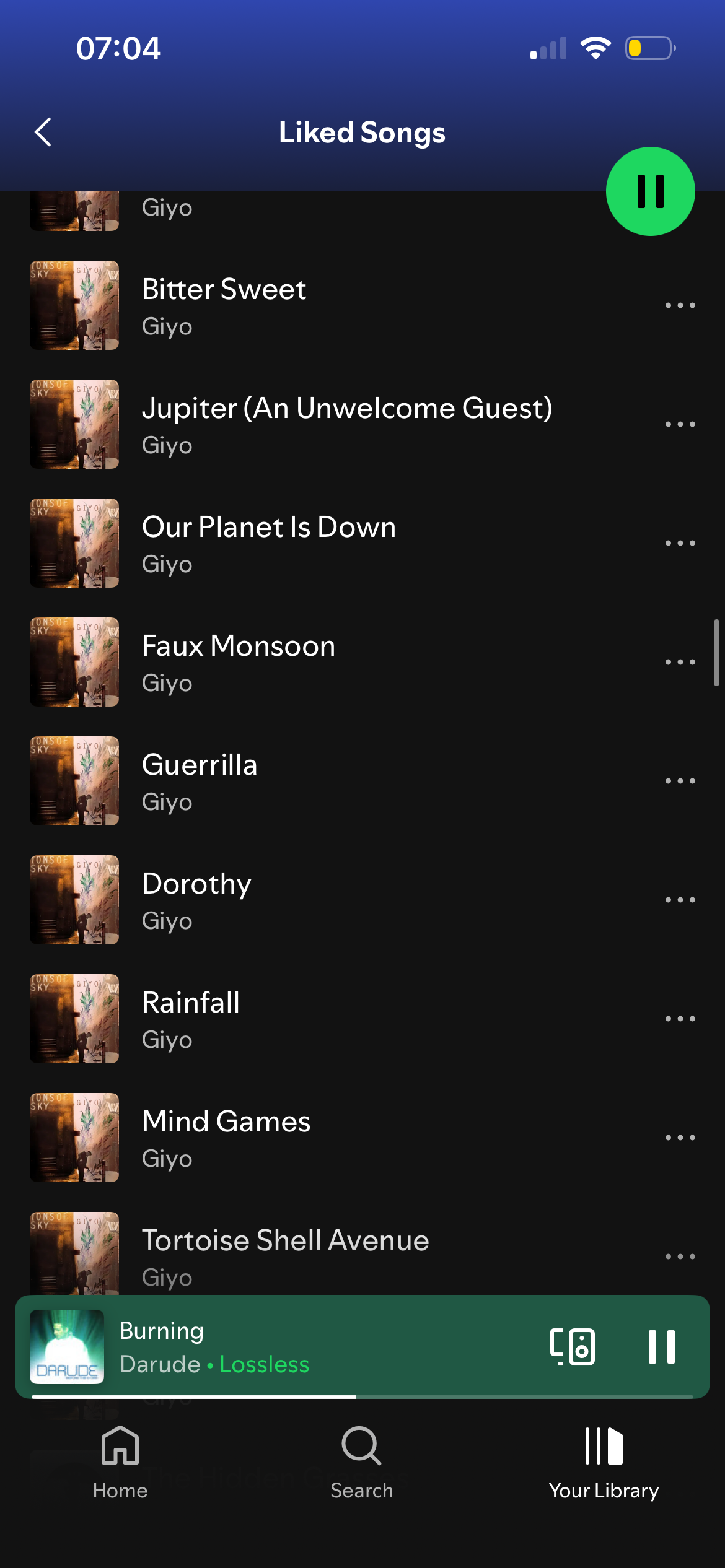Go back from Liked Songs

[x=43, y=132]
